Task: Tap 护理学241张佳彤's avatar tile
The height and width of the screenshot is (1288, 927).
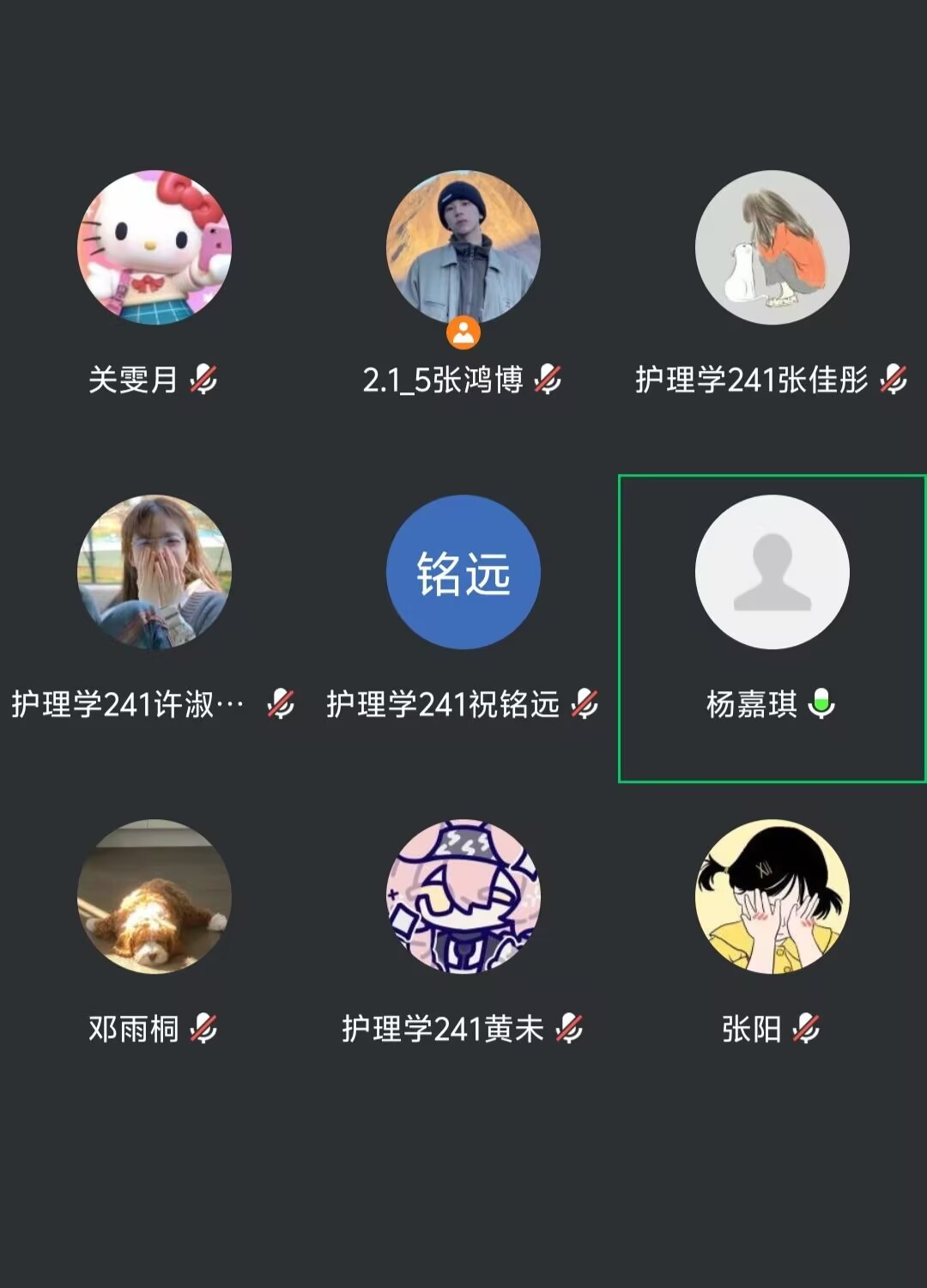Action: point(772,247)
